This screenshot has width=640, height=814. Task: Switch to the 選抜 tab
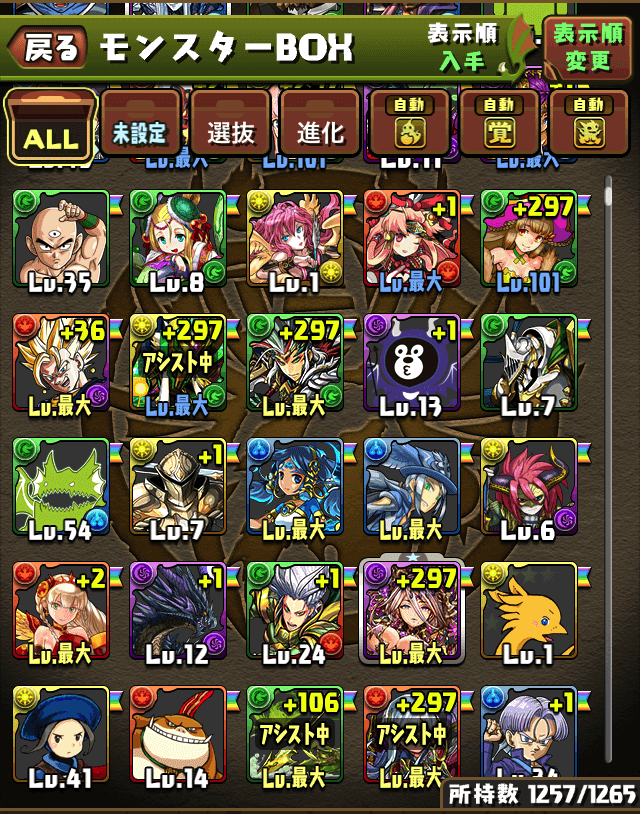[x=230, y=127]
